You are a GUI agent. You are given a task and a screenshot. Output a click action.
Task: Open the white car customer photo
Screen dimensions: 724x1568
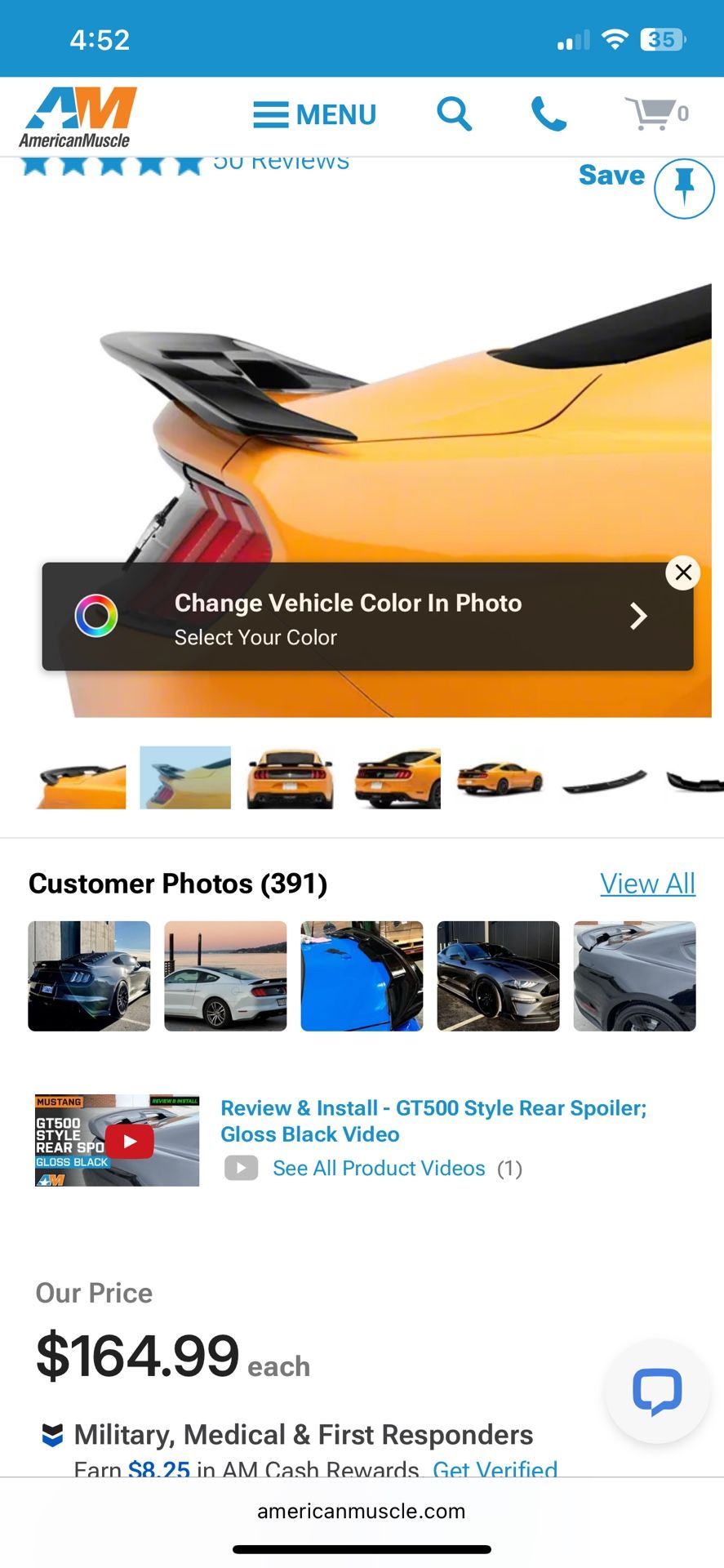click(x=225, y=976)
